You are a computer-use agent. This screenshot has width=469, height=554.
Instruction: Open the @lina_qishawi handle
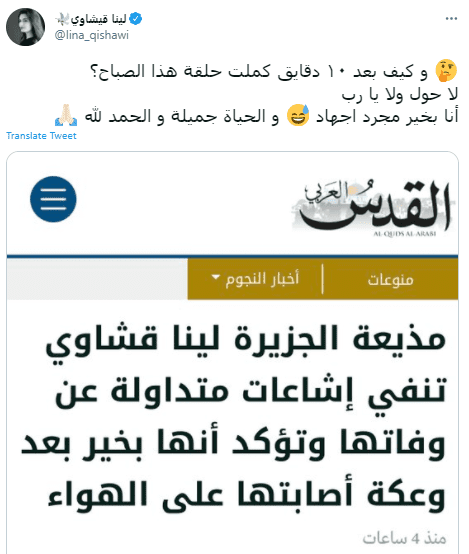coord(92,35)
